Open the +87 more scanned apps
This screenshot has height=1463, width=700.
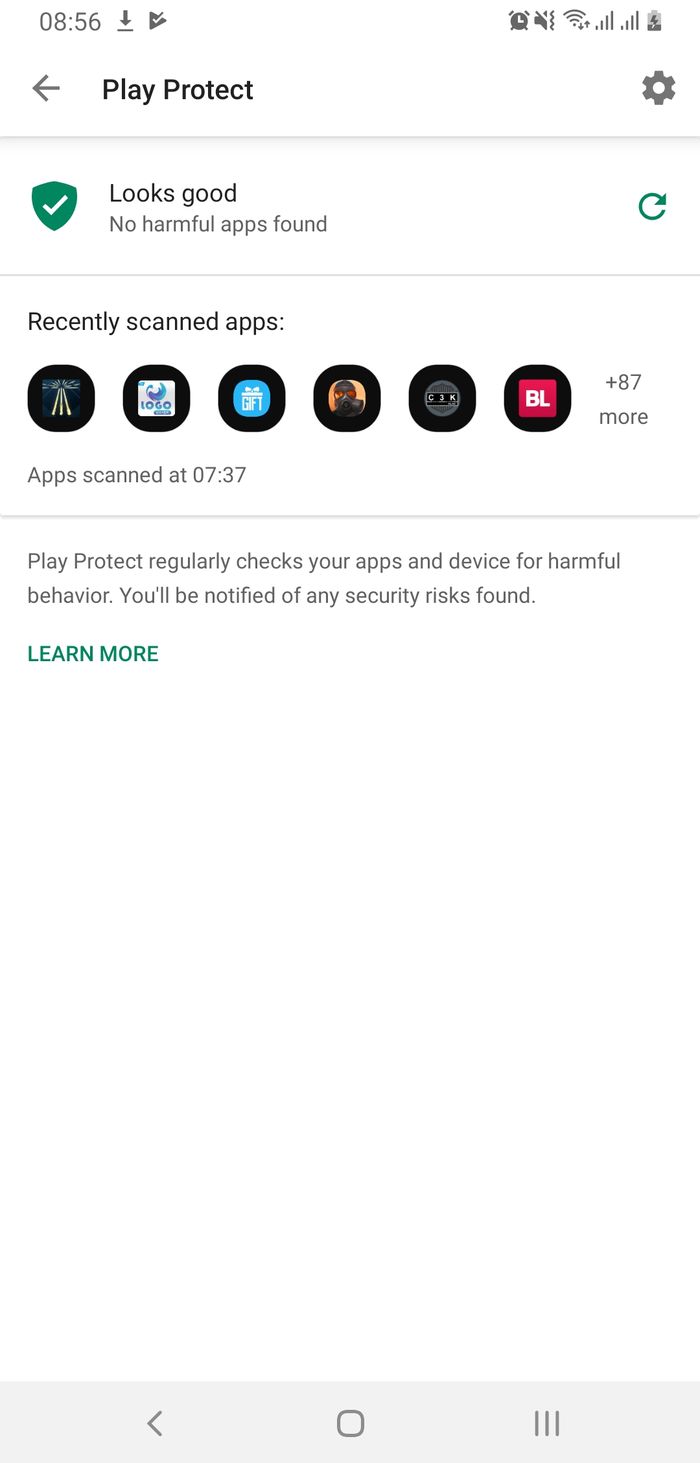tap(623, 399)
